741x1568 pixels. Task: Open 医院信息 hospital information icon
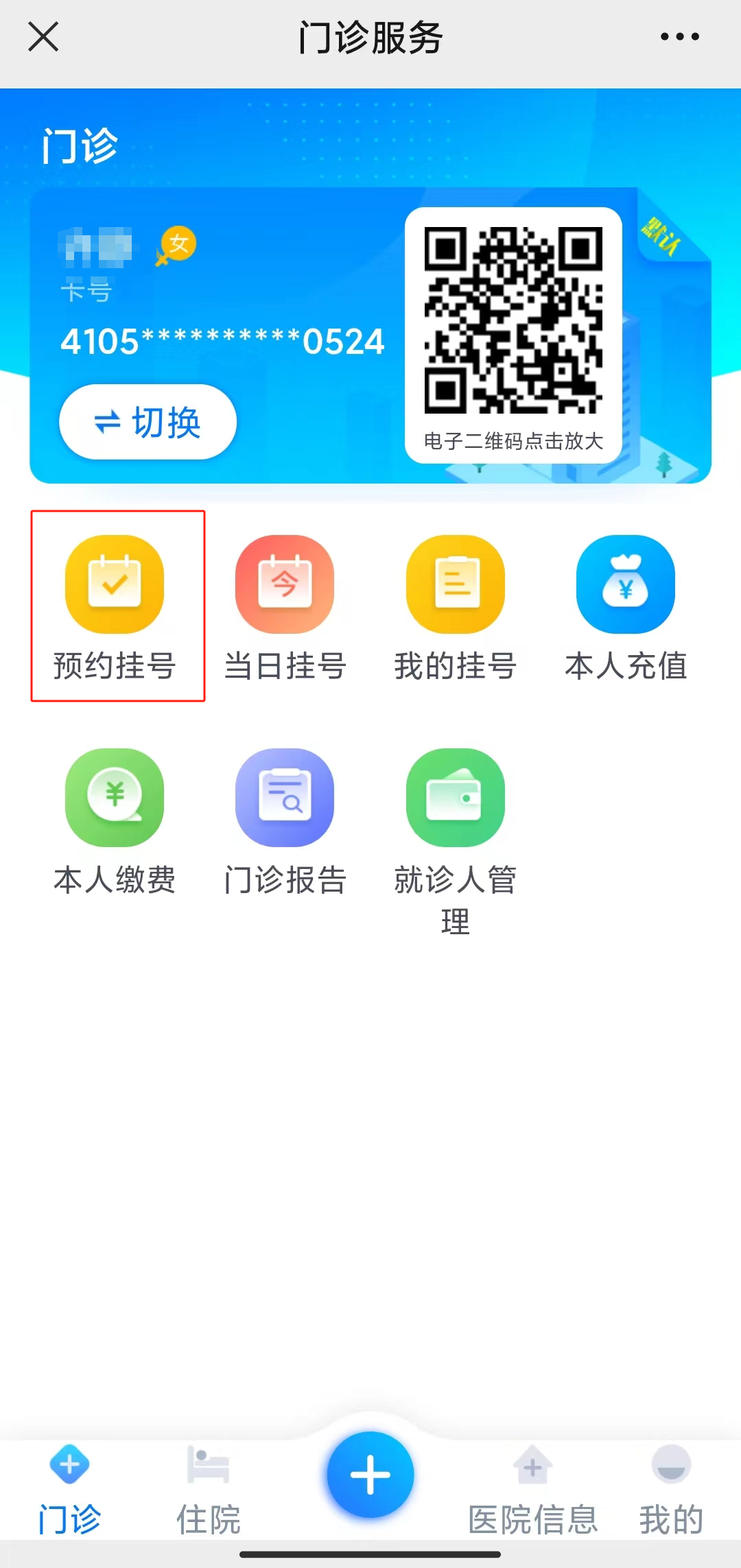point(532,1469)
